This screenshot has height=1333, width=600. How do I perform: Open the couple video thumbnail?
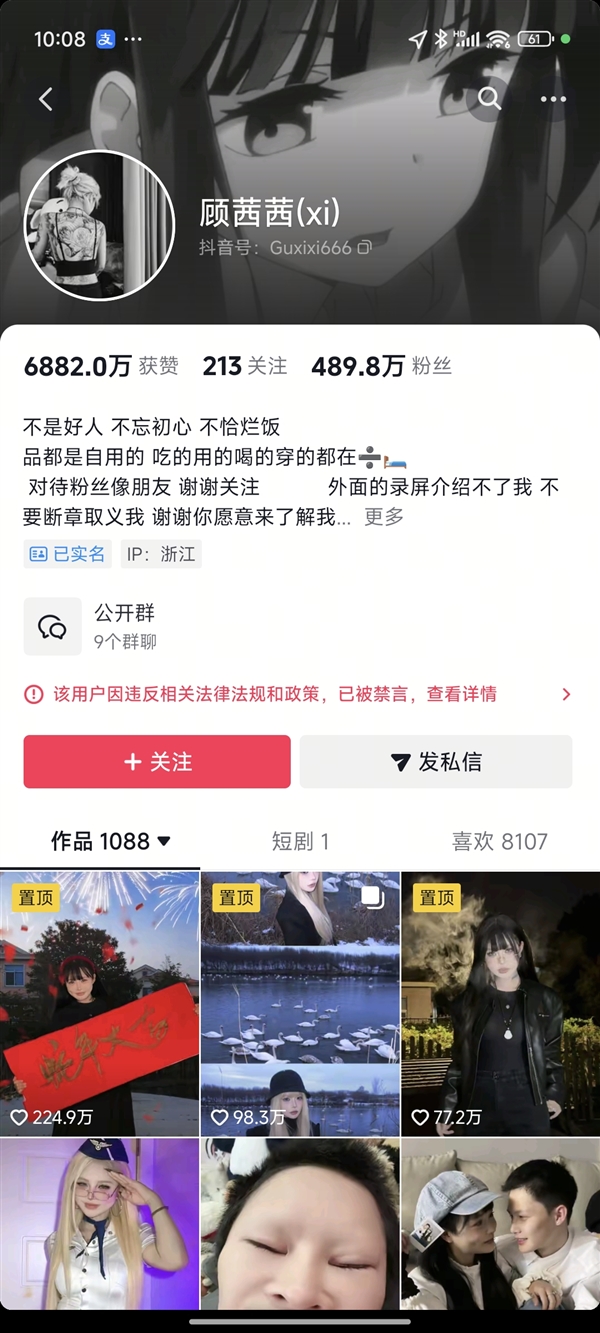point(500,1222)
